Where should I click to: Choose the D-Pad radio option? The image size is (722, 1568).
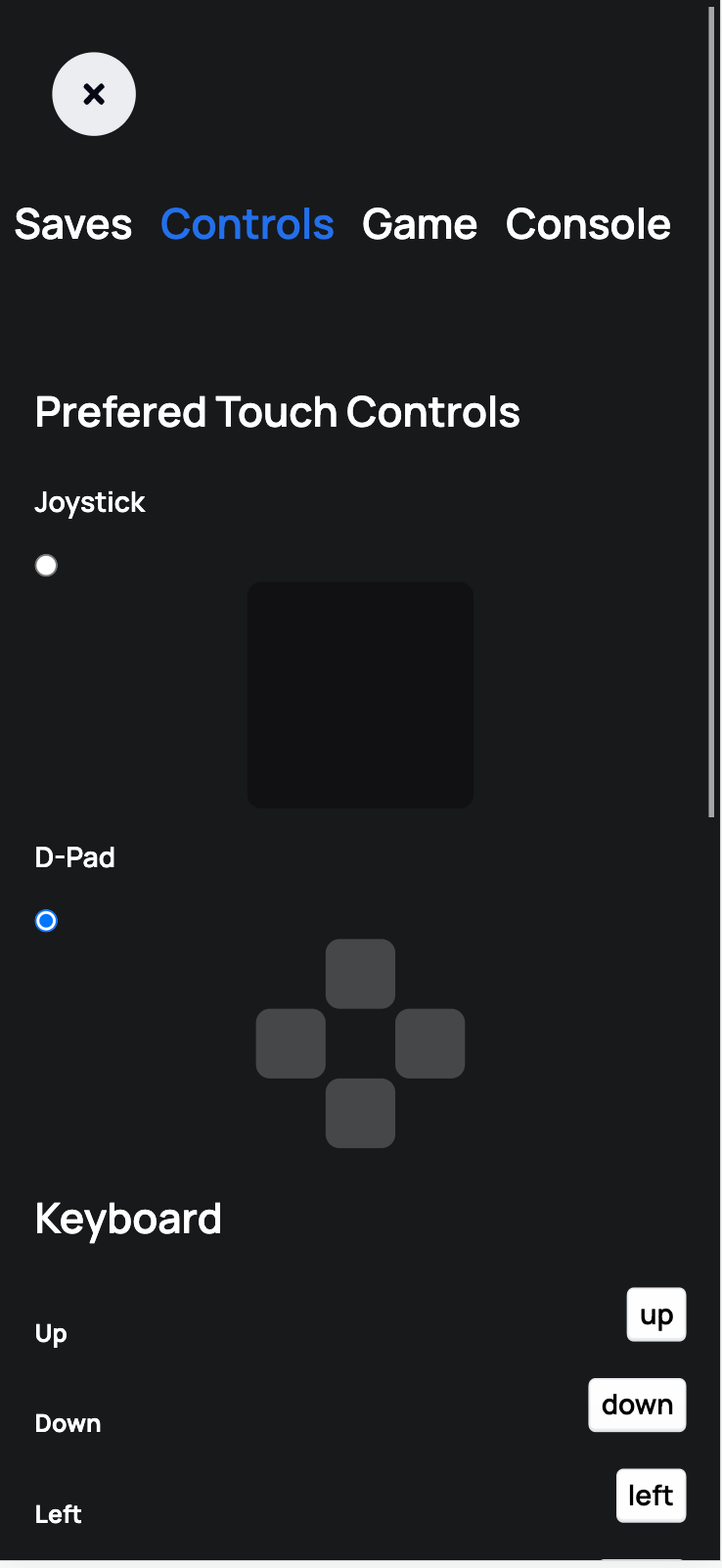(46, 921)
